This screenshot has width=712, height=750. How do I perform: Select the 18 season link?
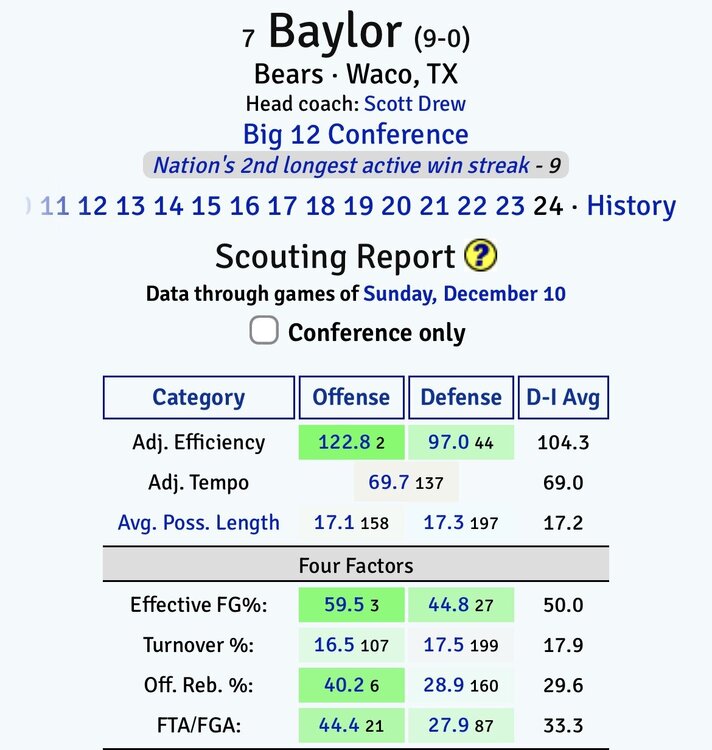tap(320, 207)
